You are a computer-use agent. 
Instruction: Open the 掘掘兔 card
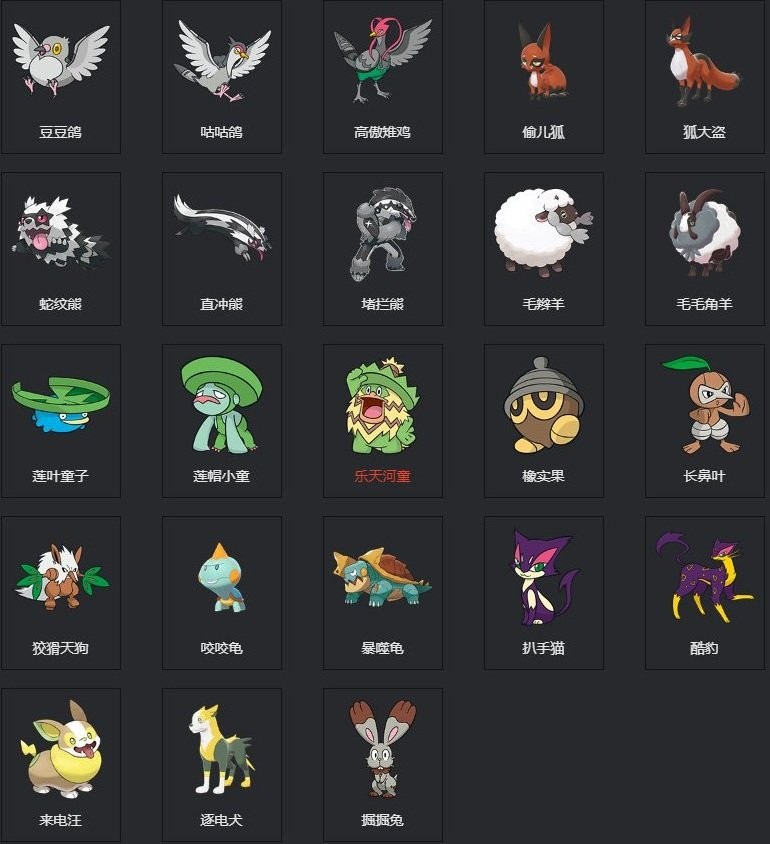click(383, 764)
